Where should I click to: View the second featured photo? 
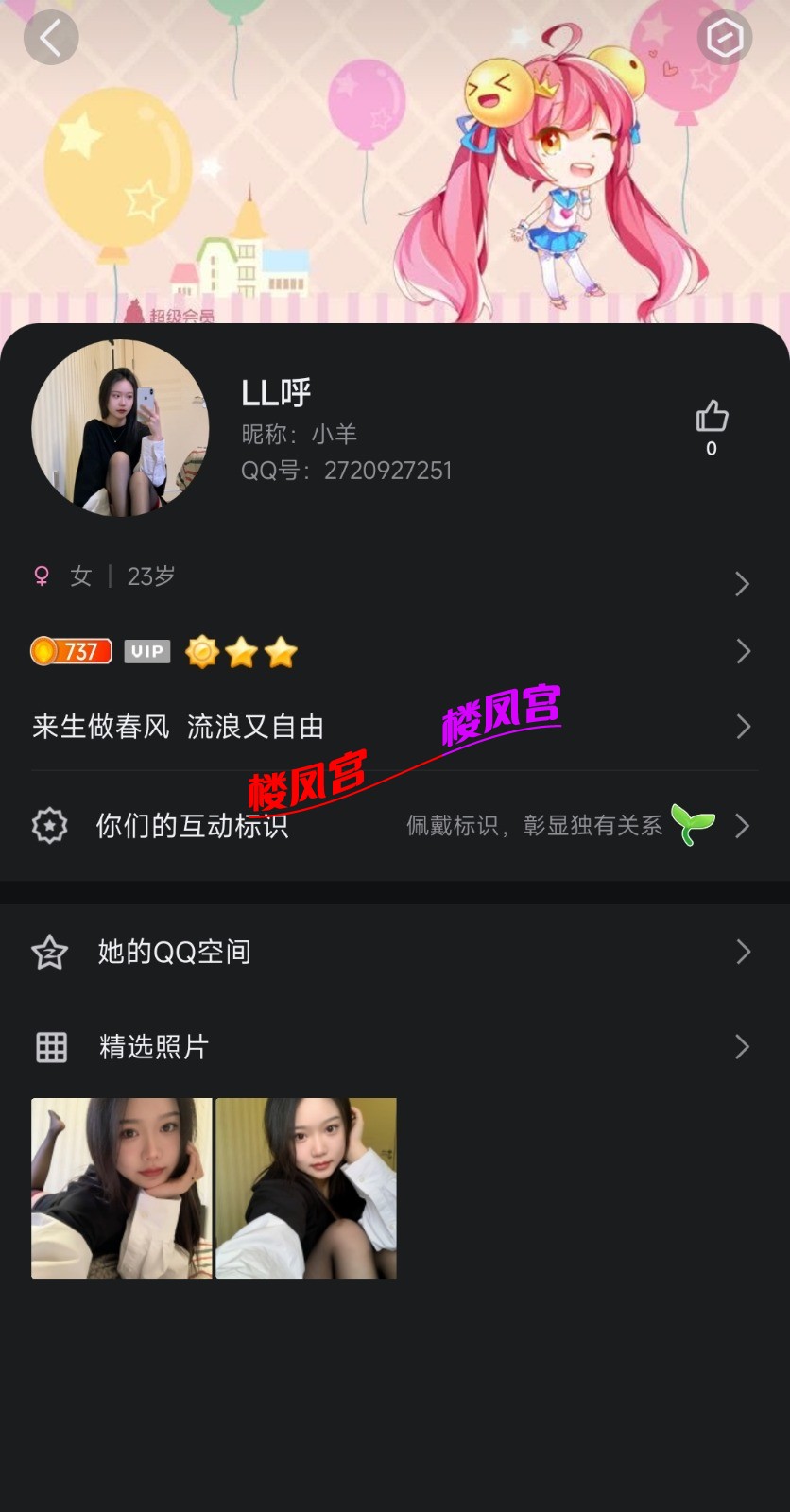(x=306, y=1188)
